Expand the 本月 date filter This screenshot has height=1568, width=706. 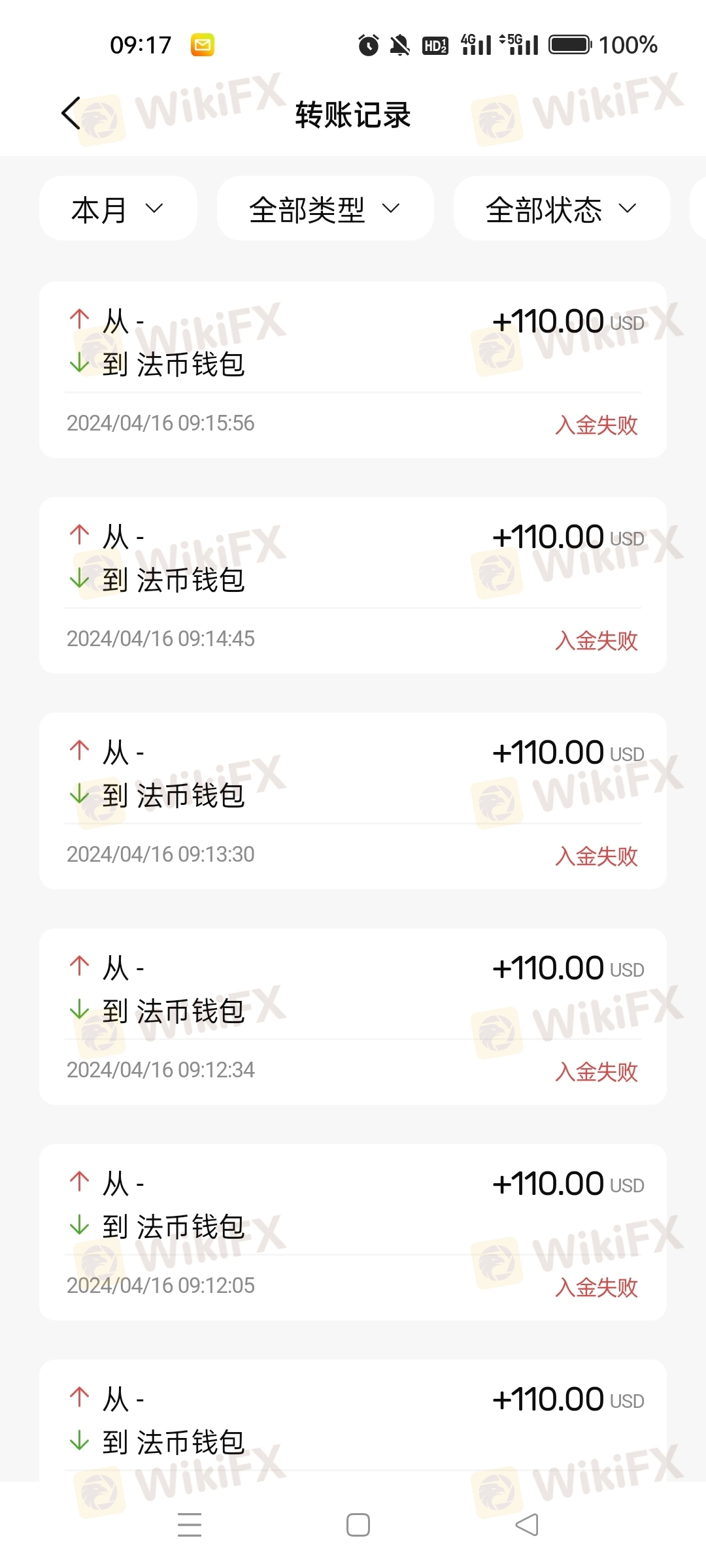(118, 208)
